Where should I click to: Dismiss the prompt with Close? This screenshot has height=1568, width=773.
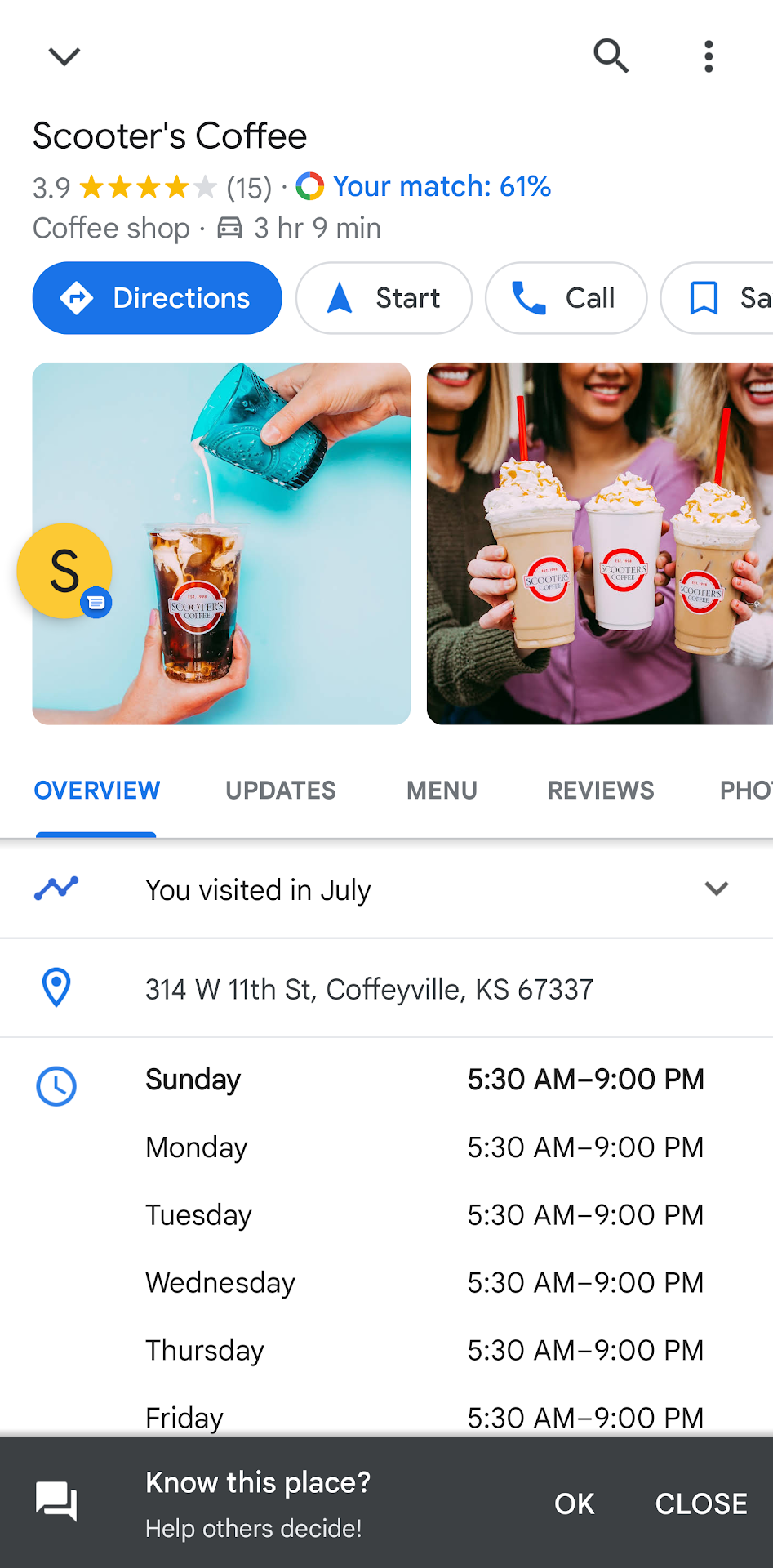coord(701,1503)
